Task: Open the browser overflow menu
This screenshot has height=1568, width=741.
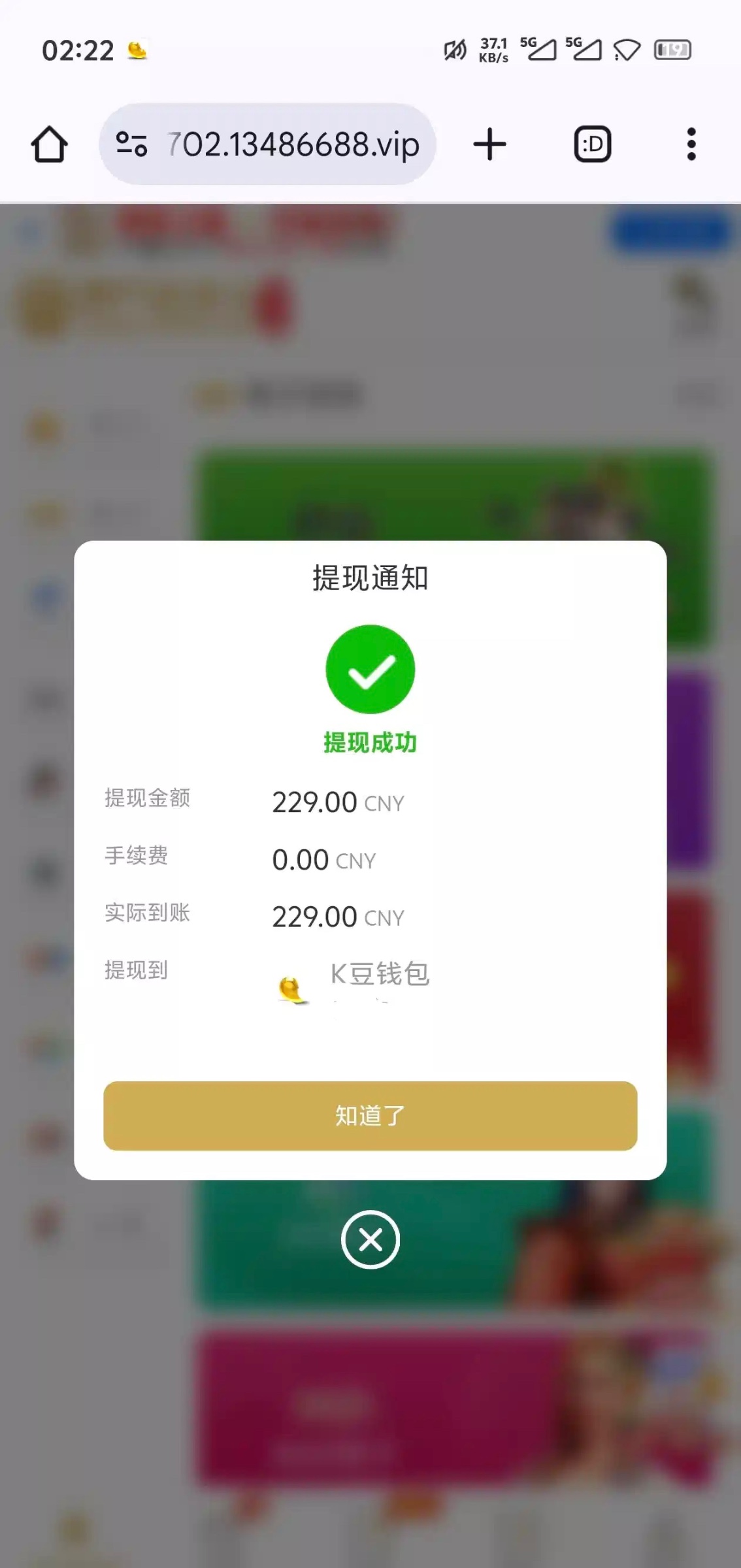Action: [x=691, y=144]
